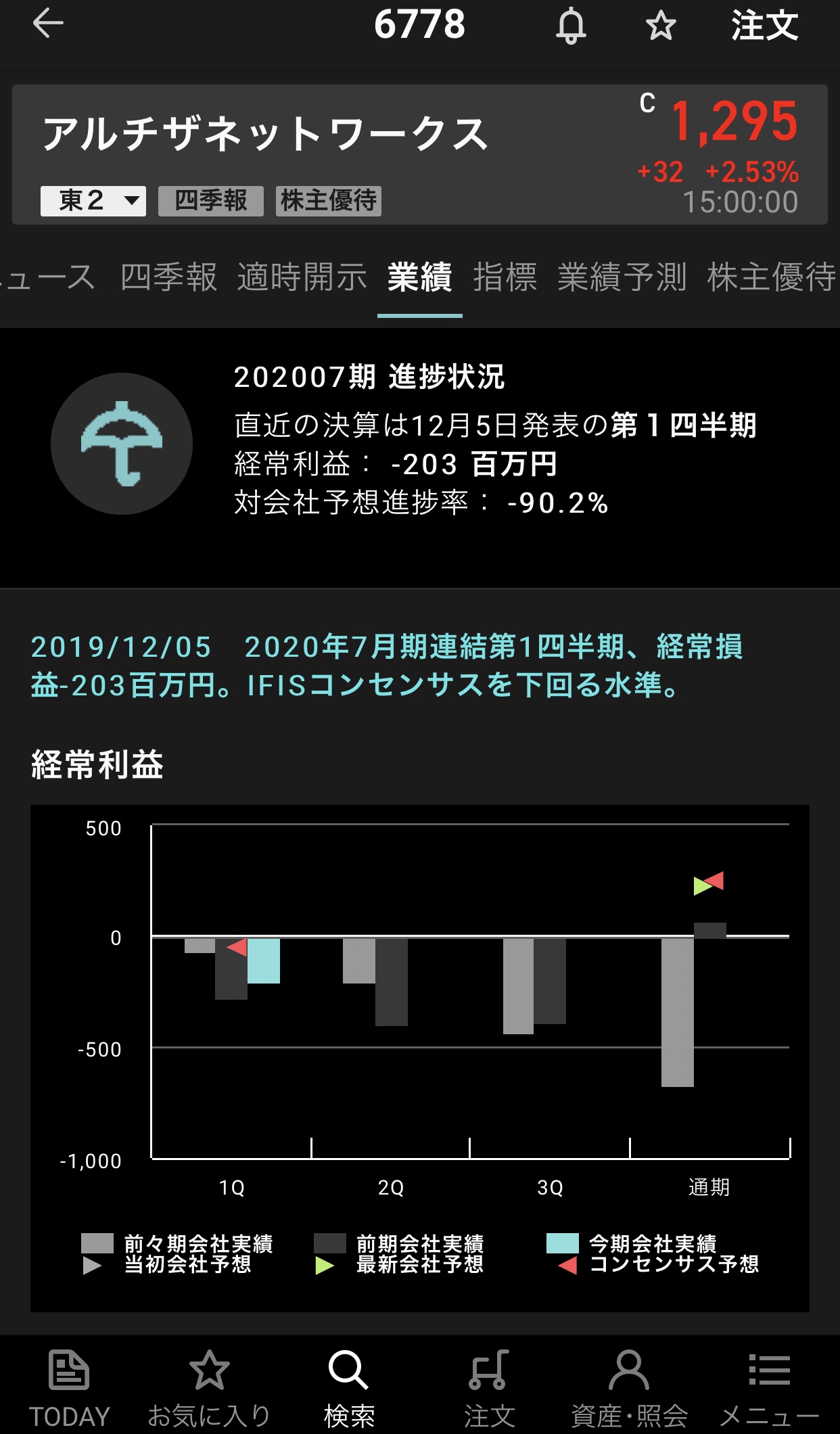Select the 業績 tab
840x1434 pixels.
click(x=419, y=277)
